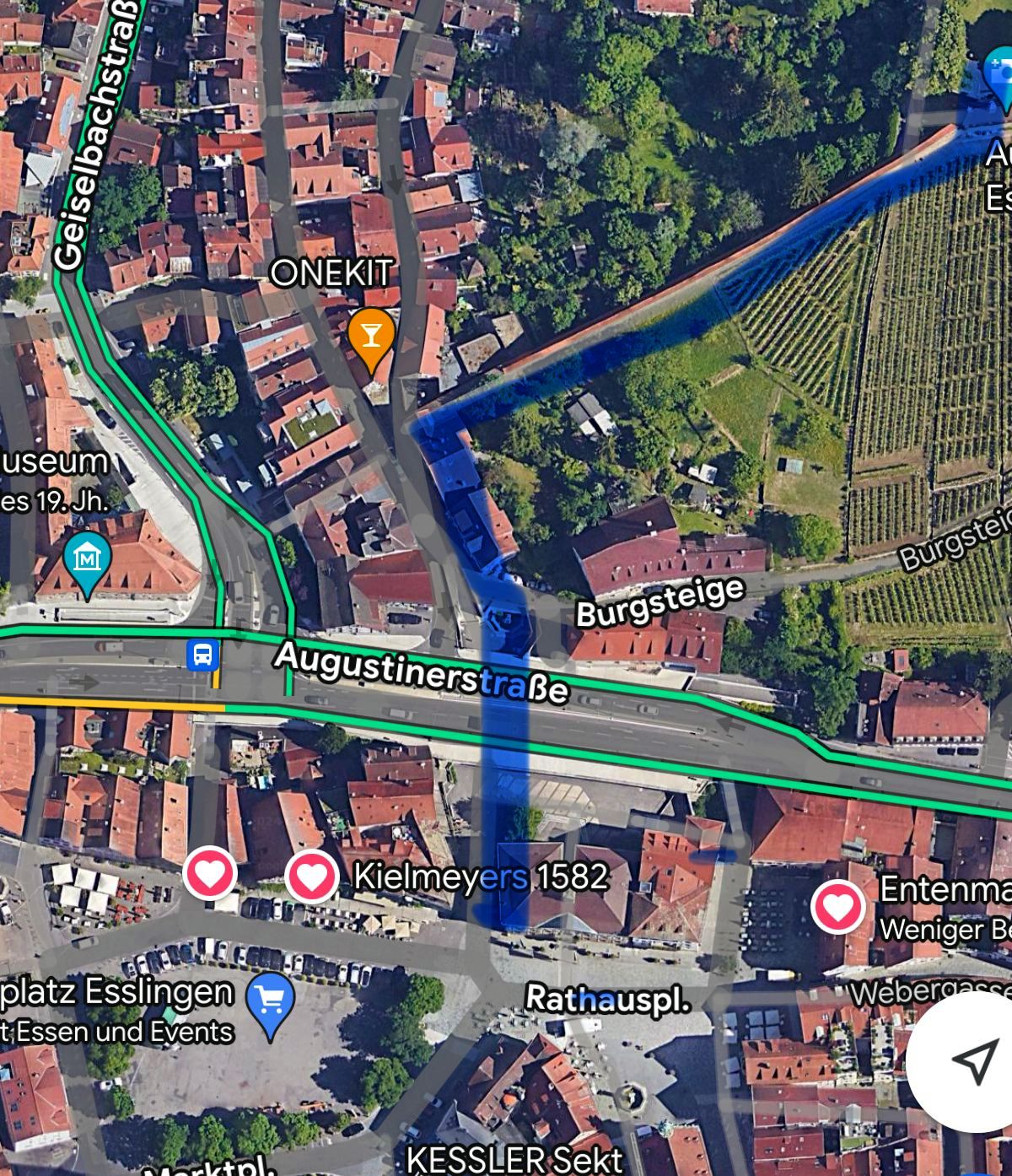Re-center map with the navigation arrow button
Image resolution: width=1012 pixels, height=1176 pixels.
pyautogui.click(x=973, y=1060)
